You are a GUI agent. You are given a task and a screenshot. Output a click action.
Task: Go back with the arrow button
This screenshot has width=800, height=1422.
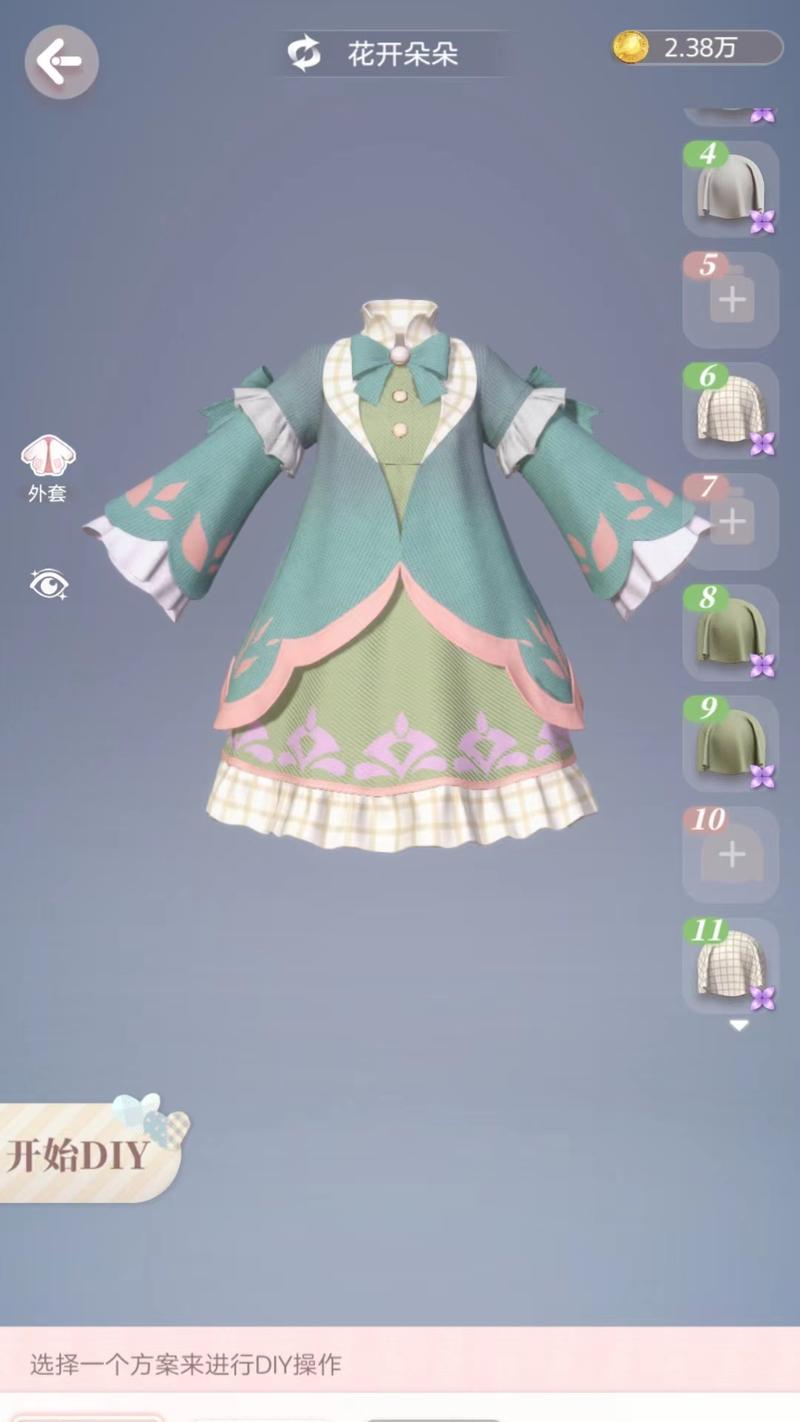61,62
